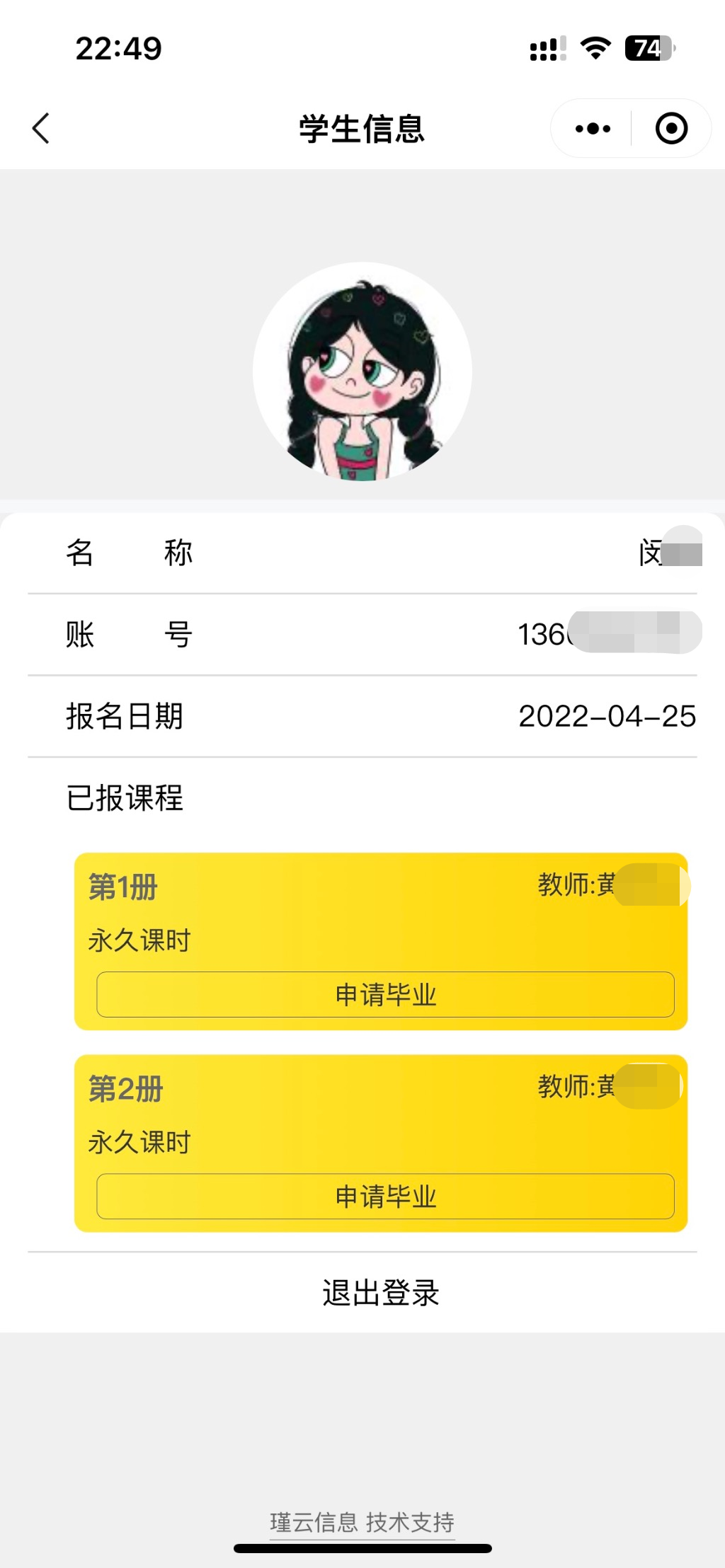
Task: Open the 瑾云信息 技术支持 link
Action: [362, 1521]
